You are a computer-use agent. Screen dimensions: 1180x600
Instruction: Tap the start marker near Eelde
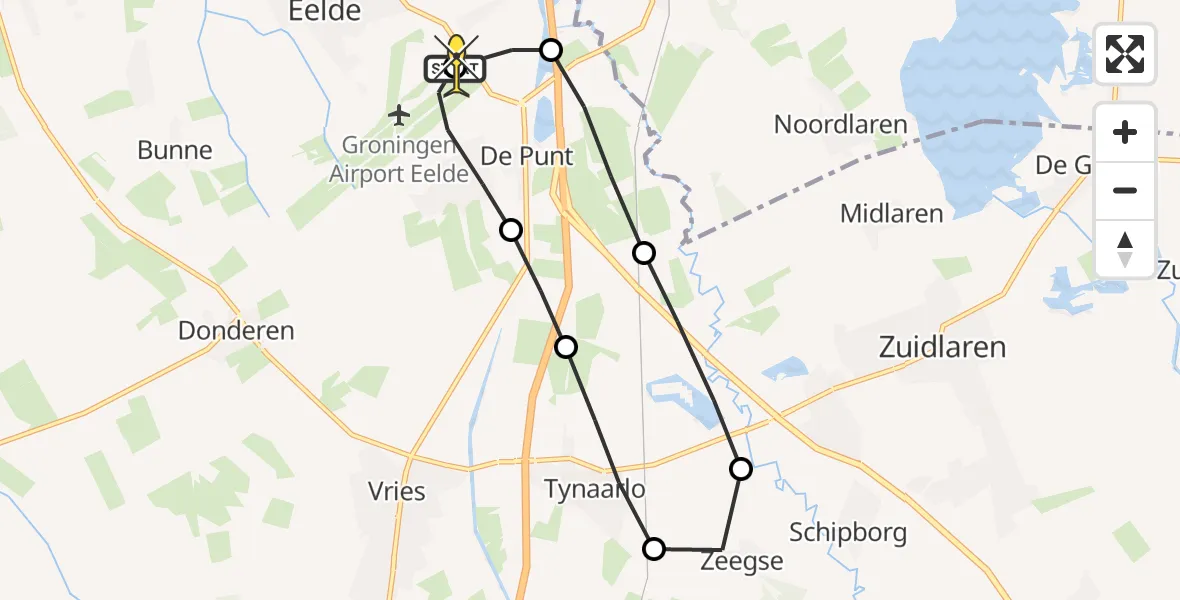(x=456, y=68)
